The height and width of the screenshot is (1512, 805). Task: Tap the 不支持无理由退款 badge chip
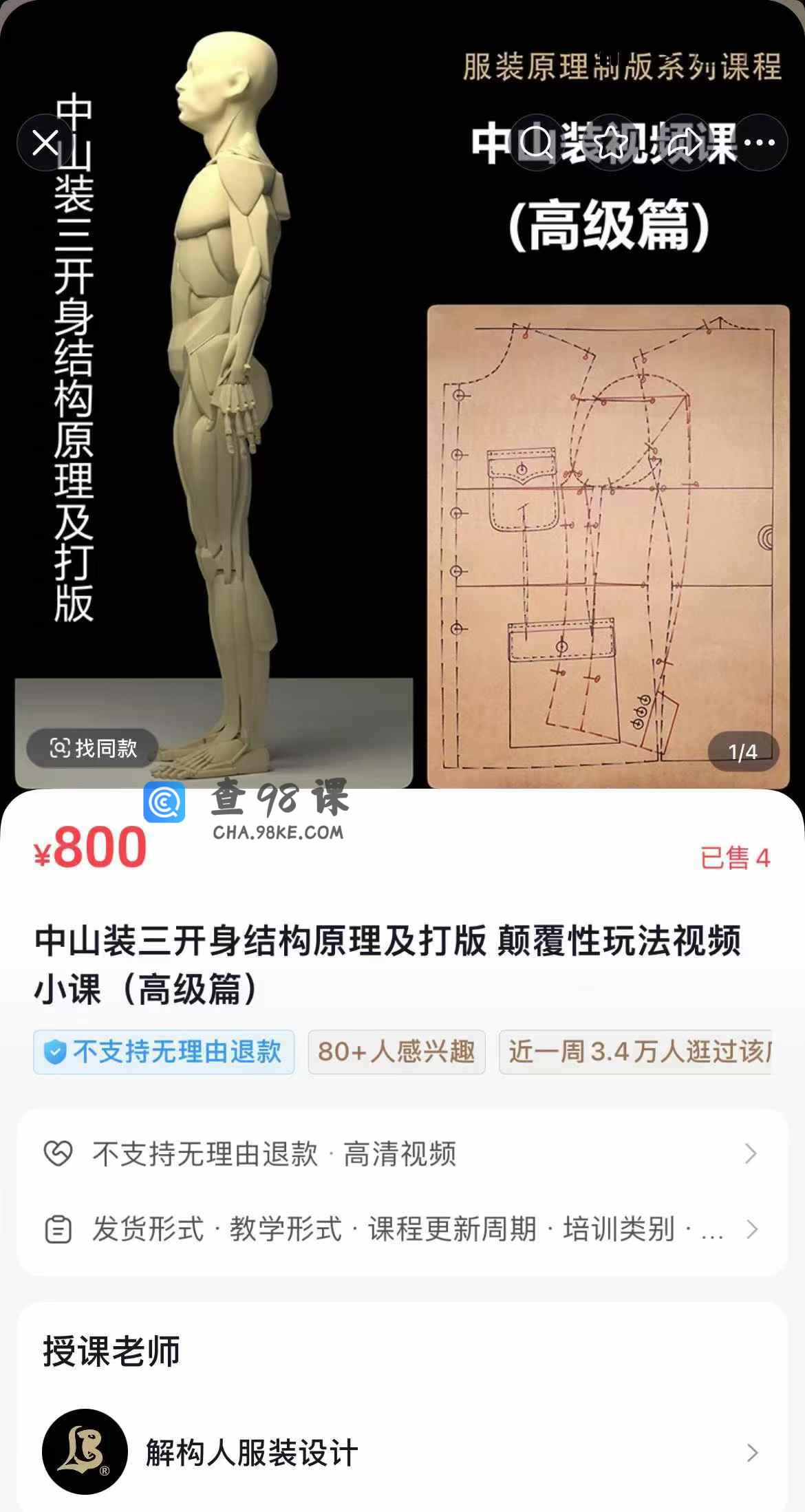pyautogui.click(x=164, y=1052)
